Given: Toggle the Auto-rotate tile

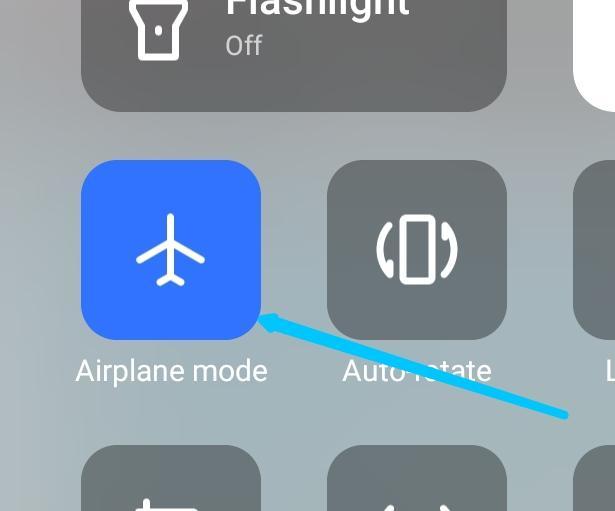Looking at the screenshot, I should tap(416, 250).
